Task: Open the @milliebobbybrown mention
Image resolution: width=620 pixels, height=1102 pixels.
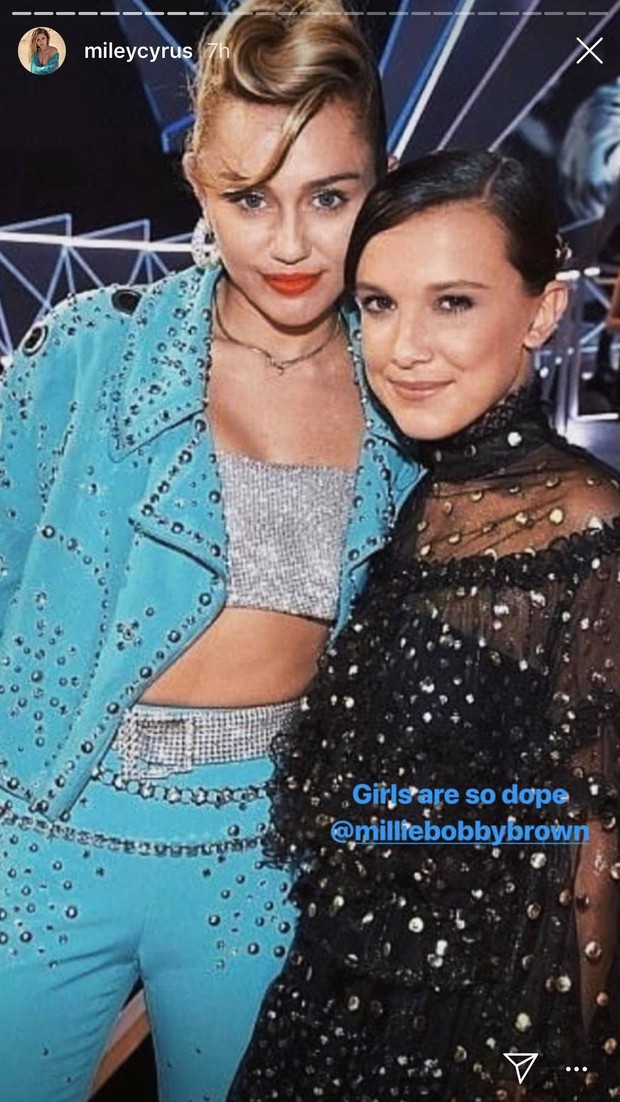Action: tap(460, 831)
